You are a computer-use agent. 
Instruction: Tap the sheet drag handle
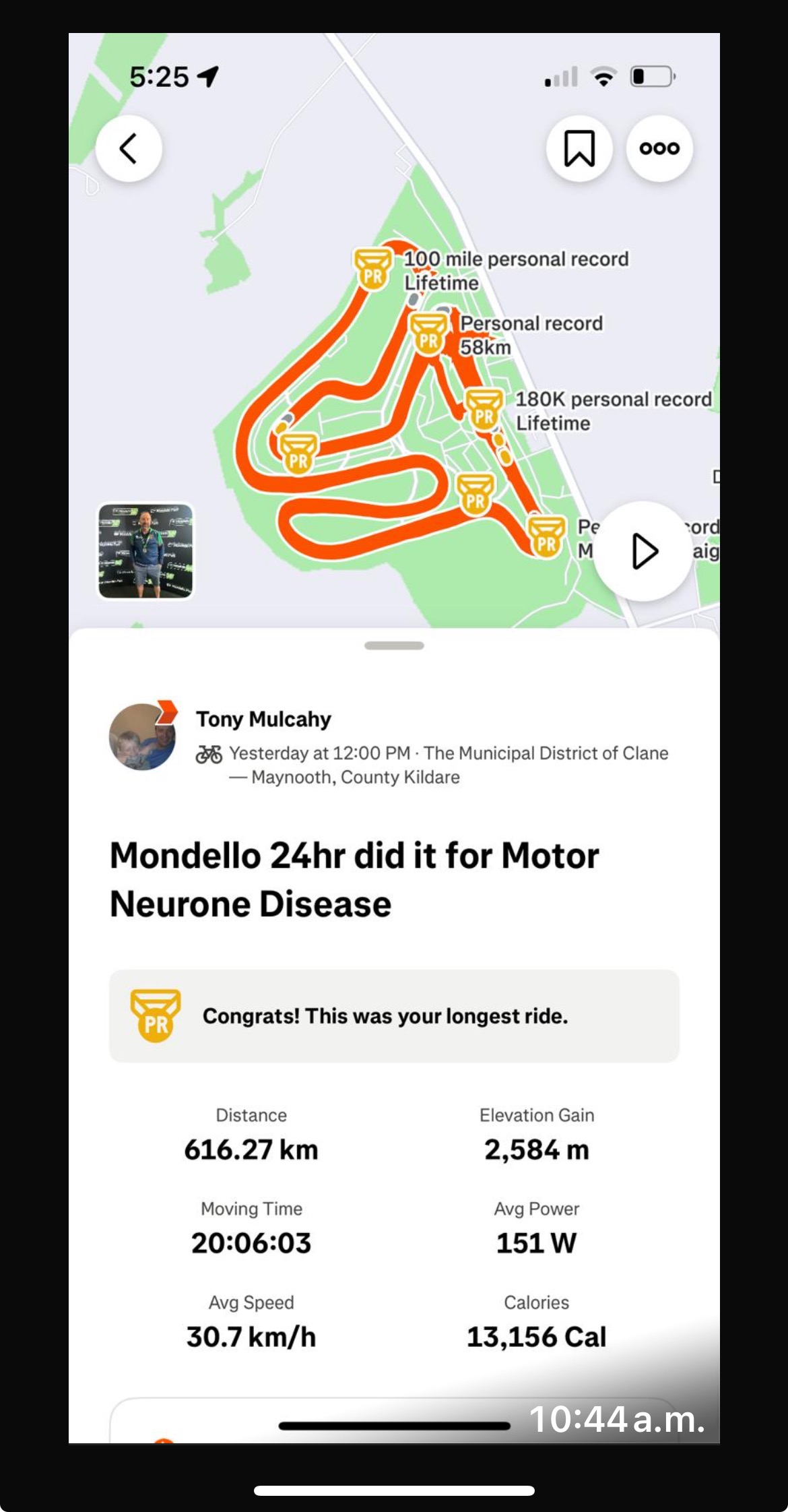394,645
